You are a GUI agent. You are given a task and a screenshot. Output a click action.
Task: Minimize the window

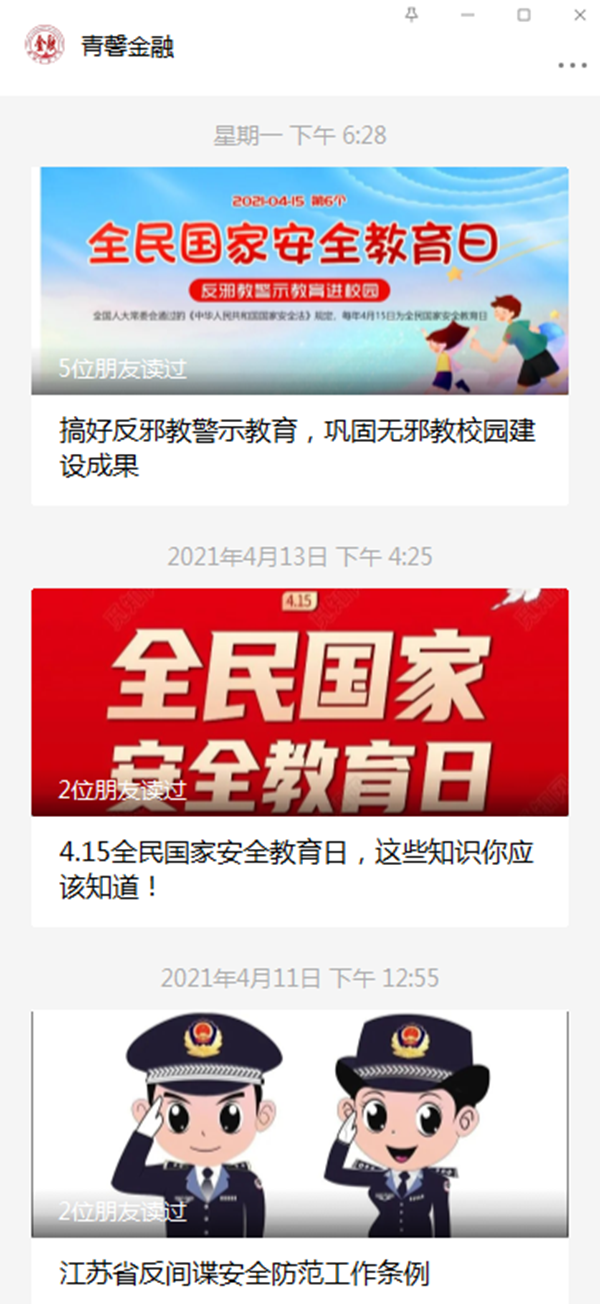click(467, 15)
